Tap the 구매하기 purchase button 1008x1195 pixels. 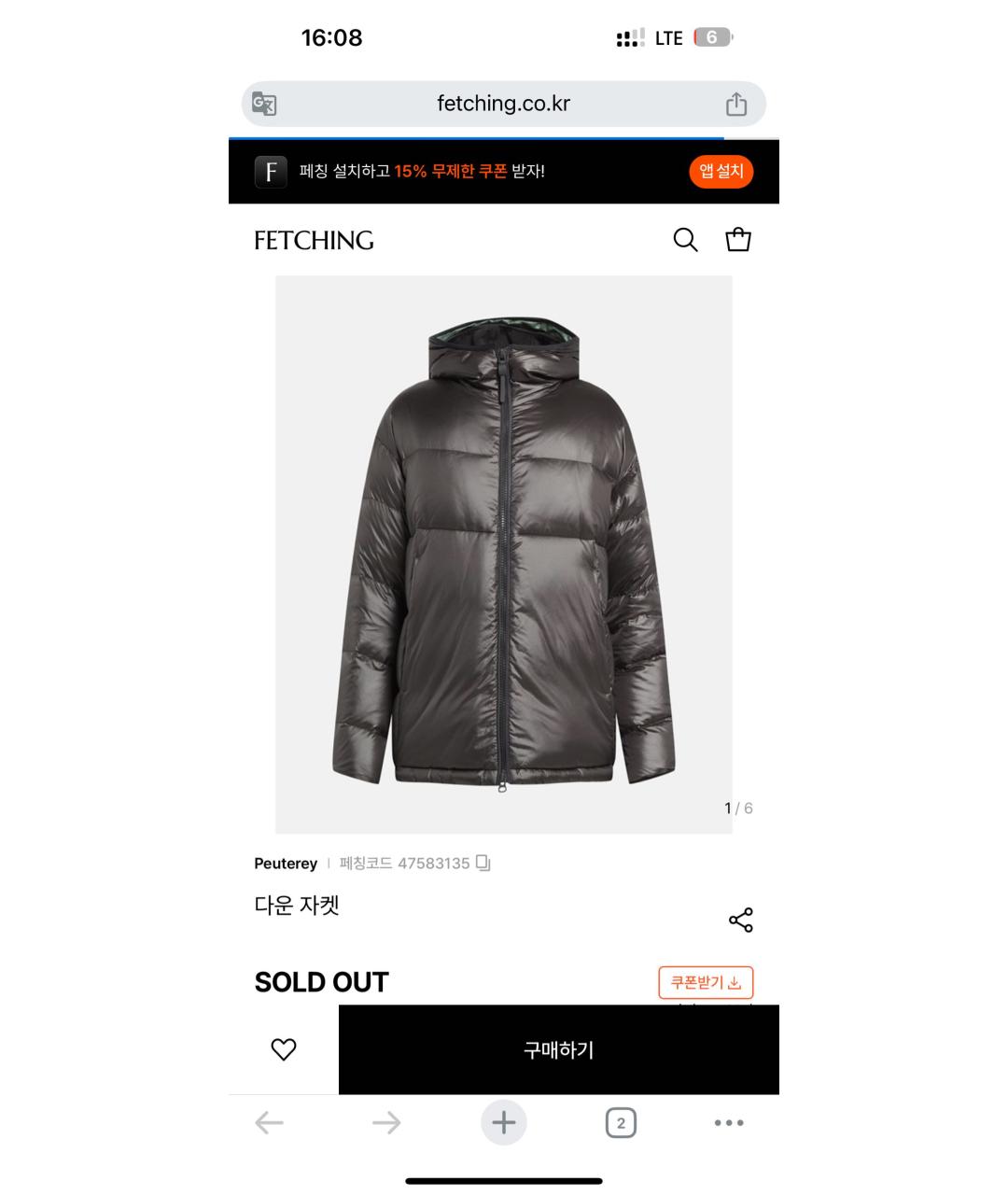point(558,1049)
